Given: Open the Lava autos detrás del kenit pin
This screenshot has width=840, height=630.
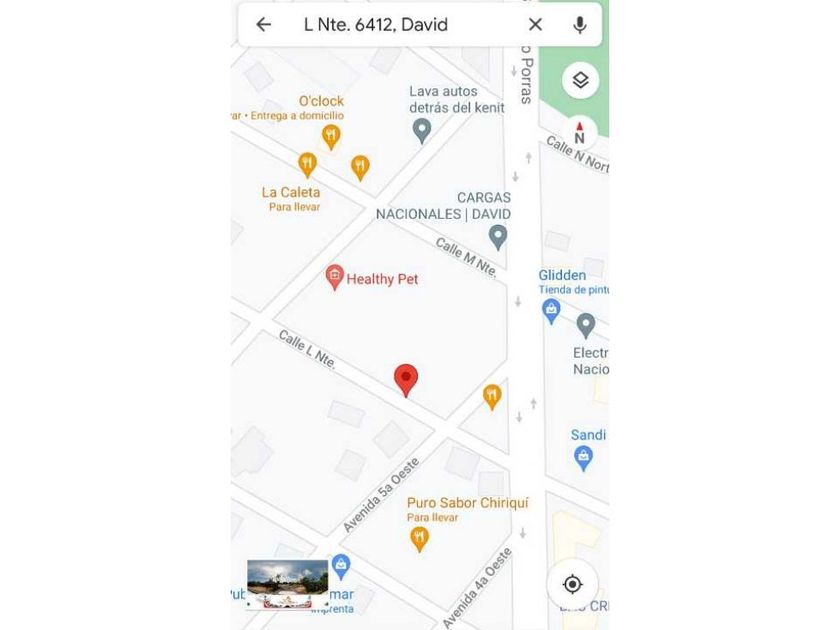Looking at the screenshot, I should [422, 131].
